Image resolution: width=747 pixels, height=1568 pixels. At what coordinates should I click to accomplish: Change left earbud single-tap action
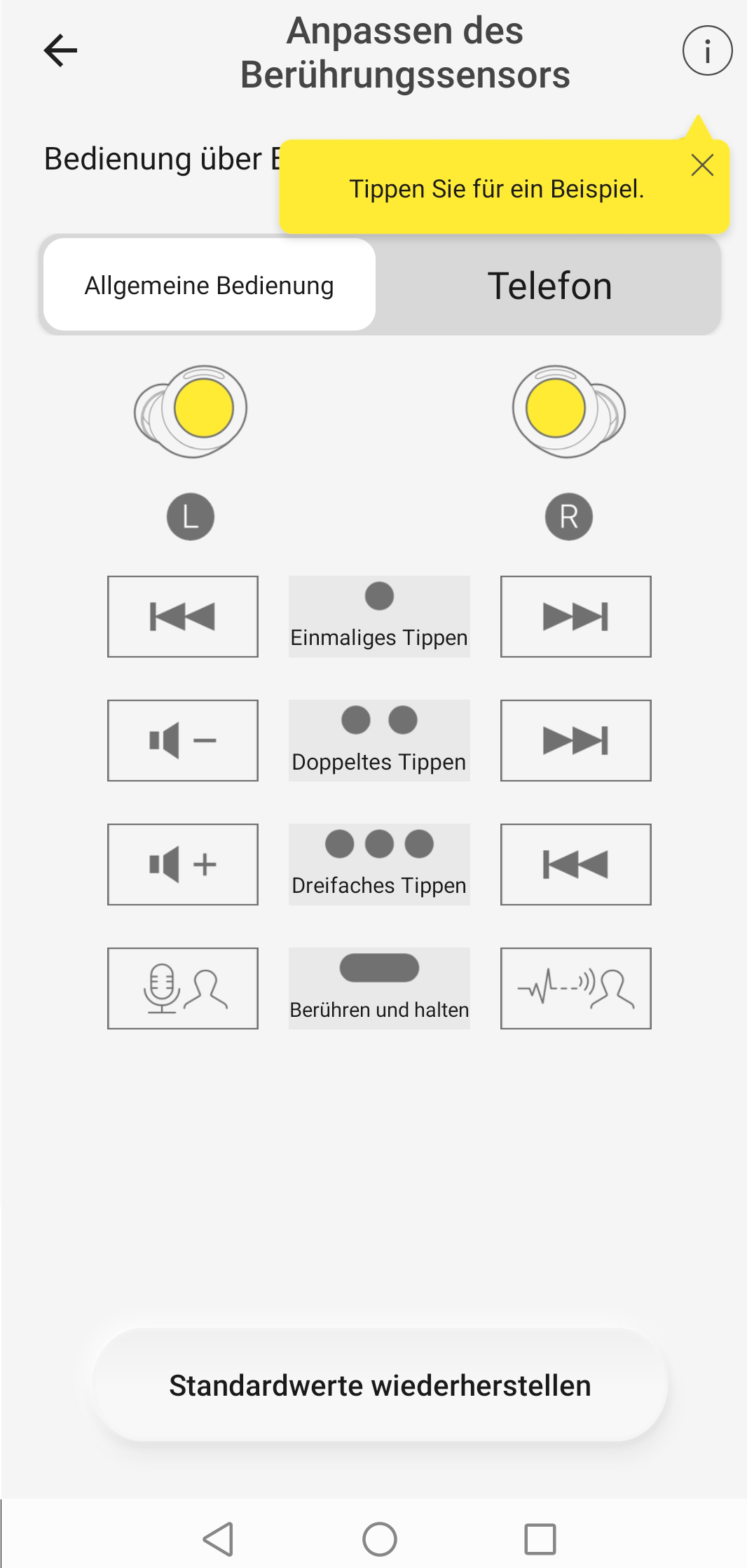pos(183,616)
